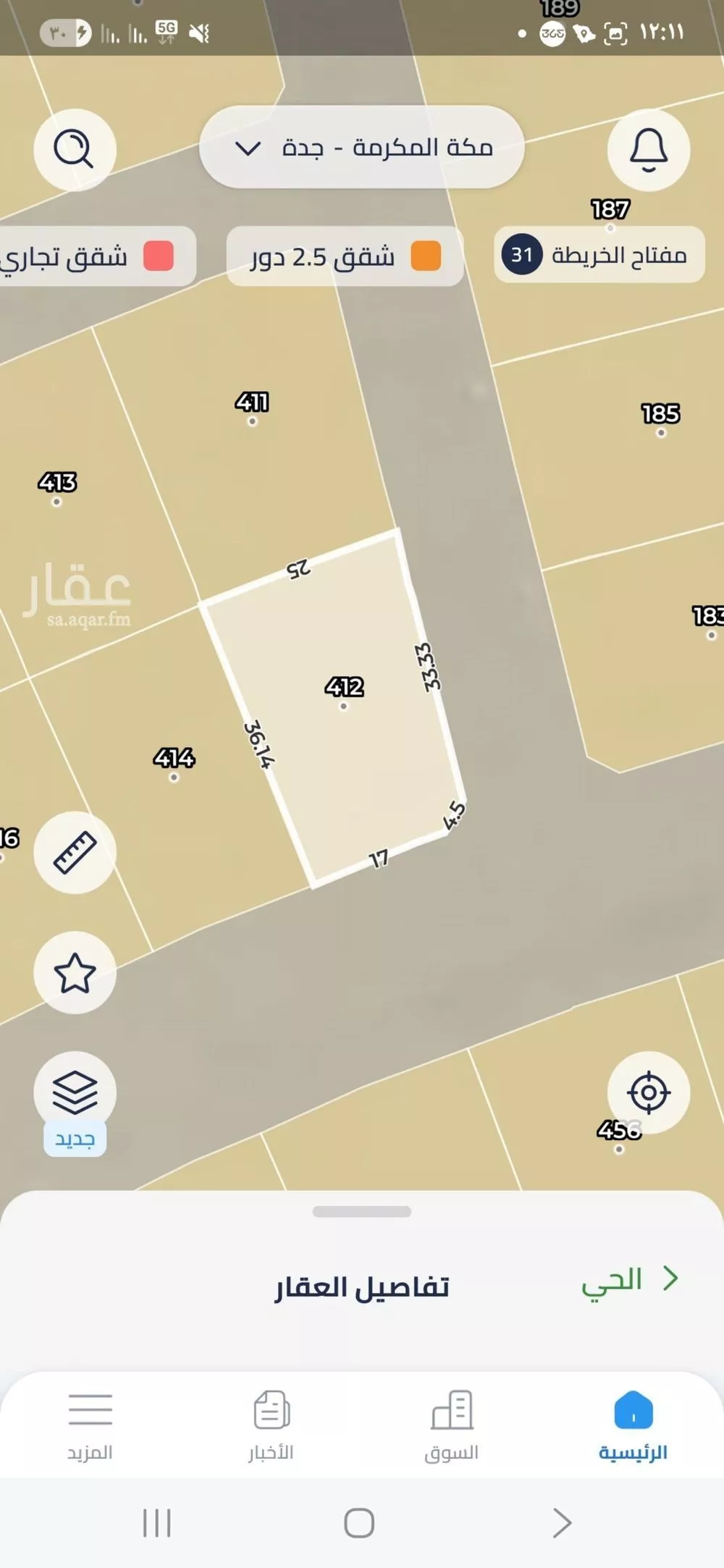Tap the star favorites button
724x1568 pixels.
(x=75, y=972)
